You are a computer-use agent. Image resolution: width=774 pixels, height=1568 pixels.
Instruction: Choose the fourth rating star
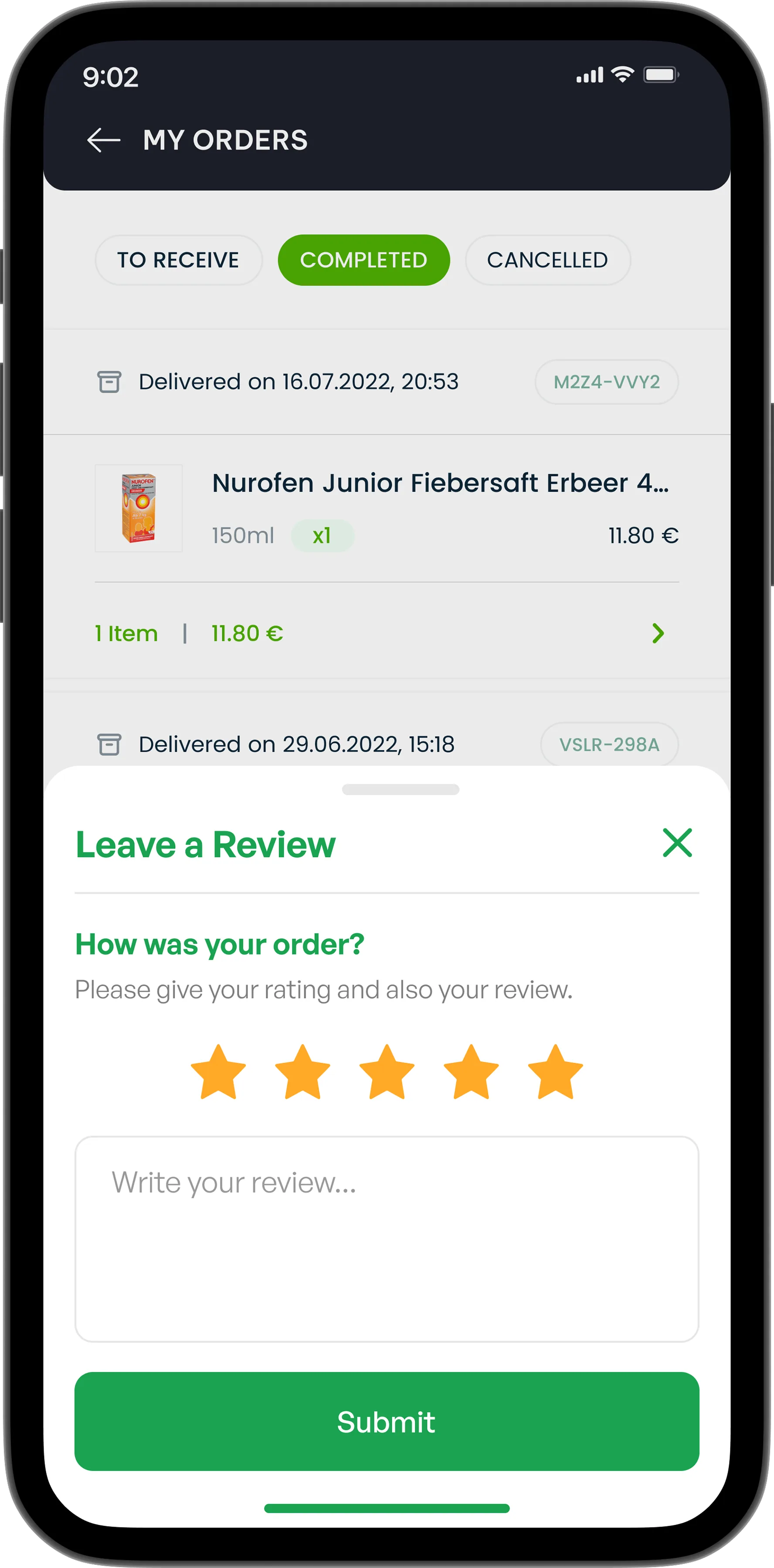coord(472,1072)
